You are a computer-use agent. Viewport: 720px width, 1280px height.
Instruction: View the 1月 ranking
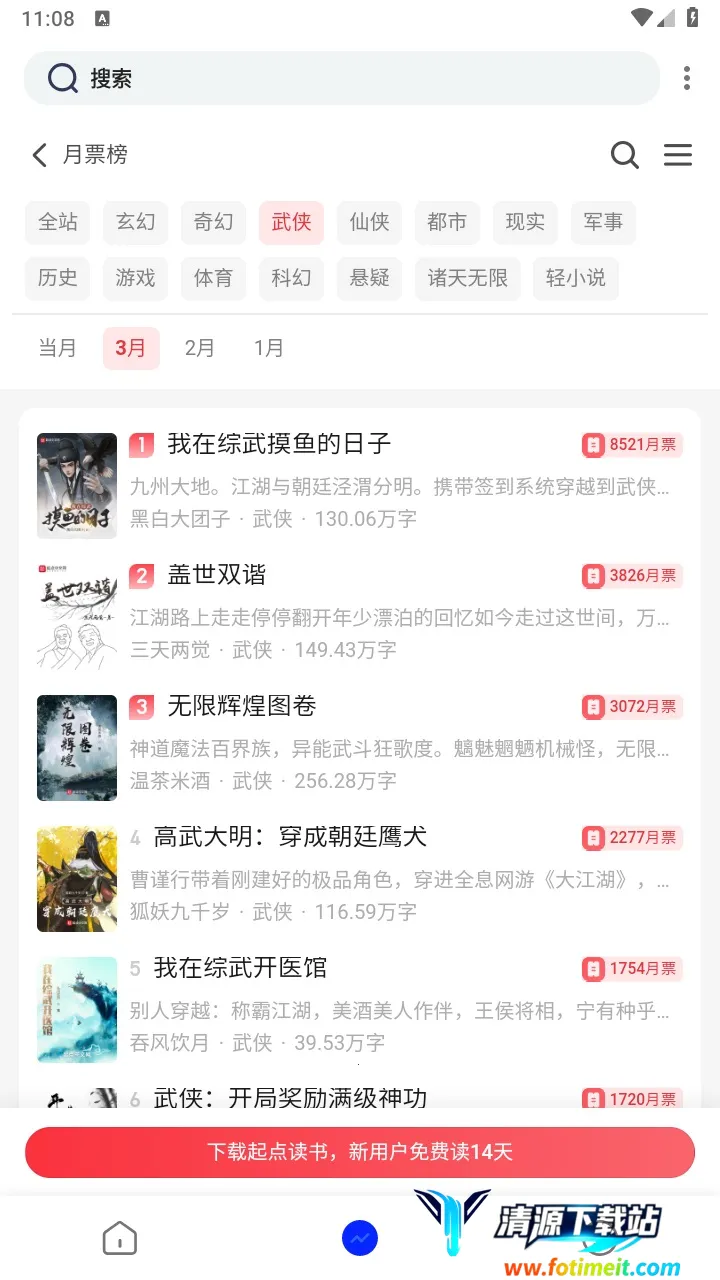coord(269,348)
